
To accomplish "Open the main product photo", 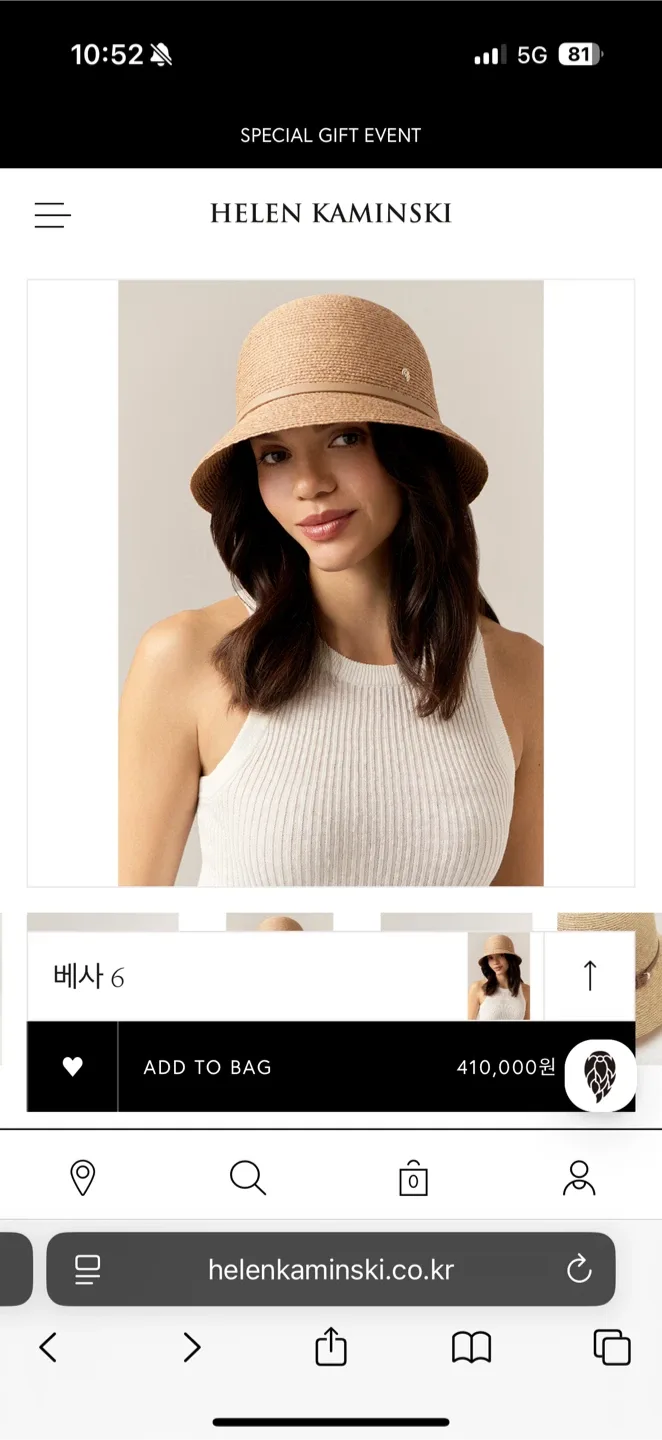I will click(330, 583).
